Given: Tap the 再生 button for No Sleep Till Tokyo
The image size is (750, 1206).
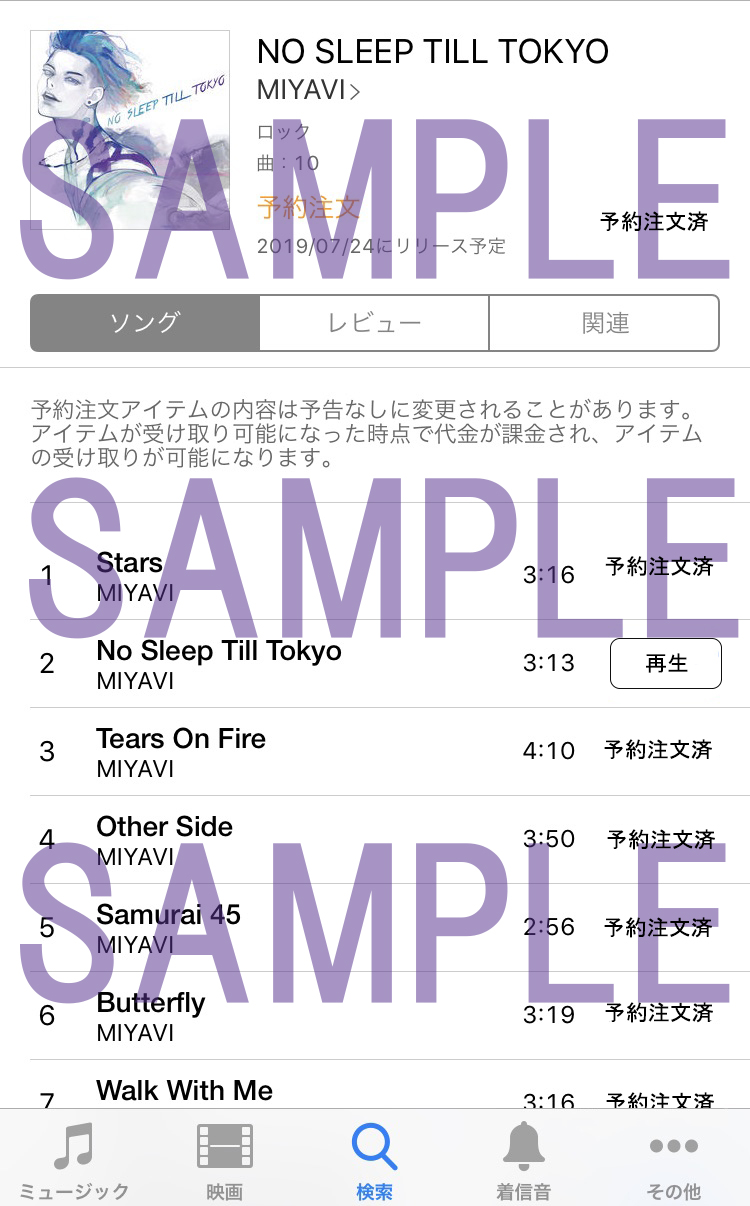Looking at the screenshot, I should [665, 664].
